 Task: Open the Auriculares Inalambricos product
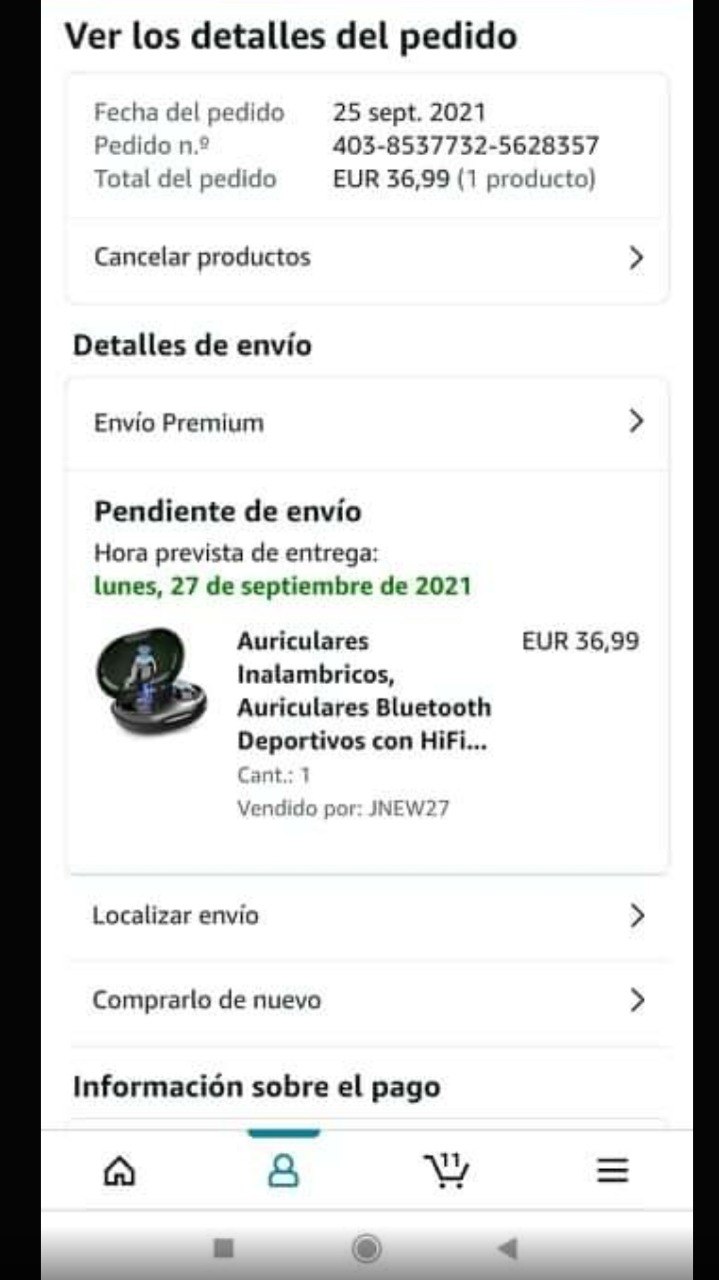(363, 692)
